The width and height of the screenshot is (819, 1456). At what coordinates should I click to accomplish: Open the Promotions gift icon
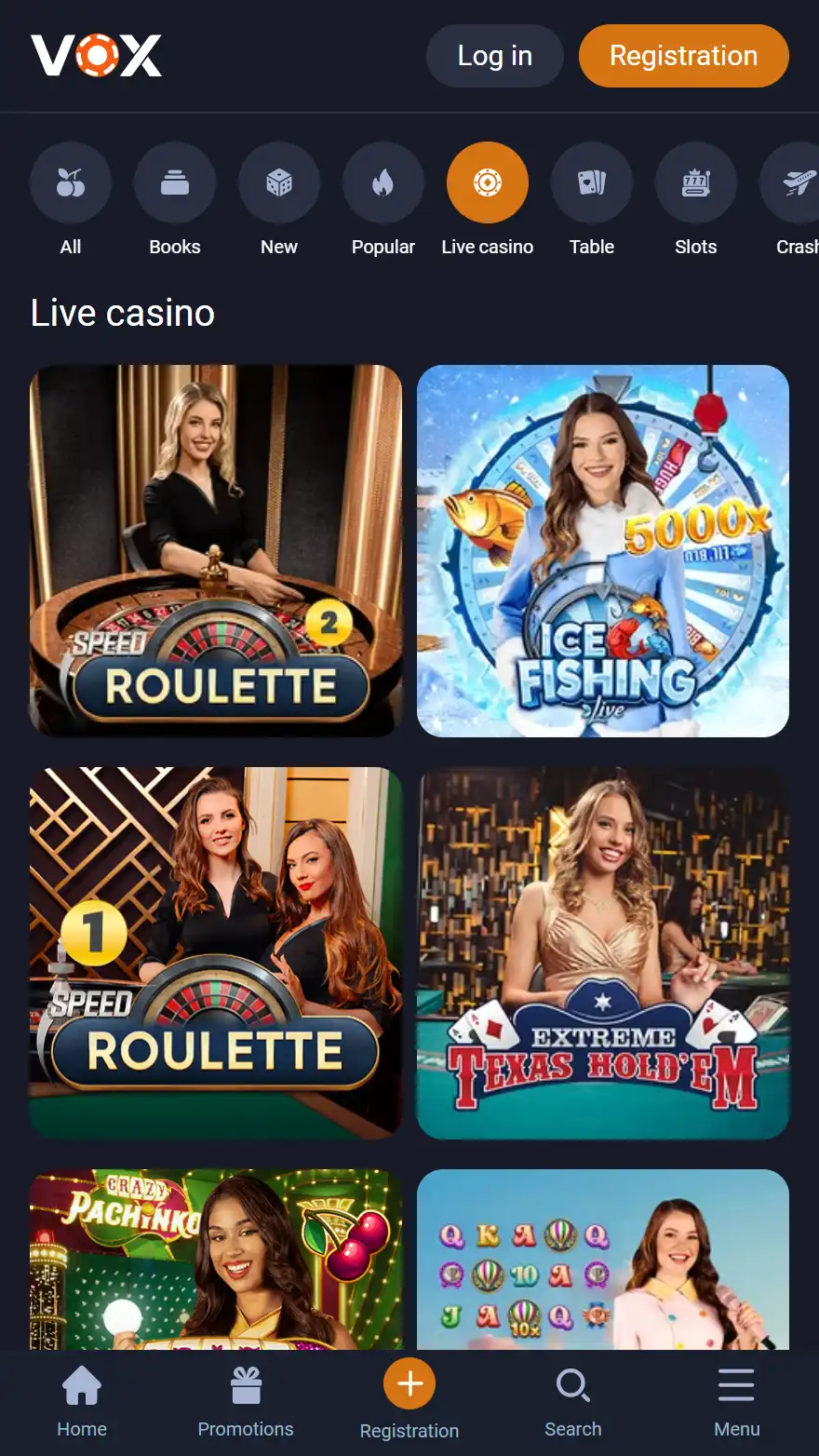(246, 1384)
